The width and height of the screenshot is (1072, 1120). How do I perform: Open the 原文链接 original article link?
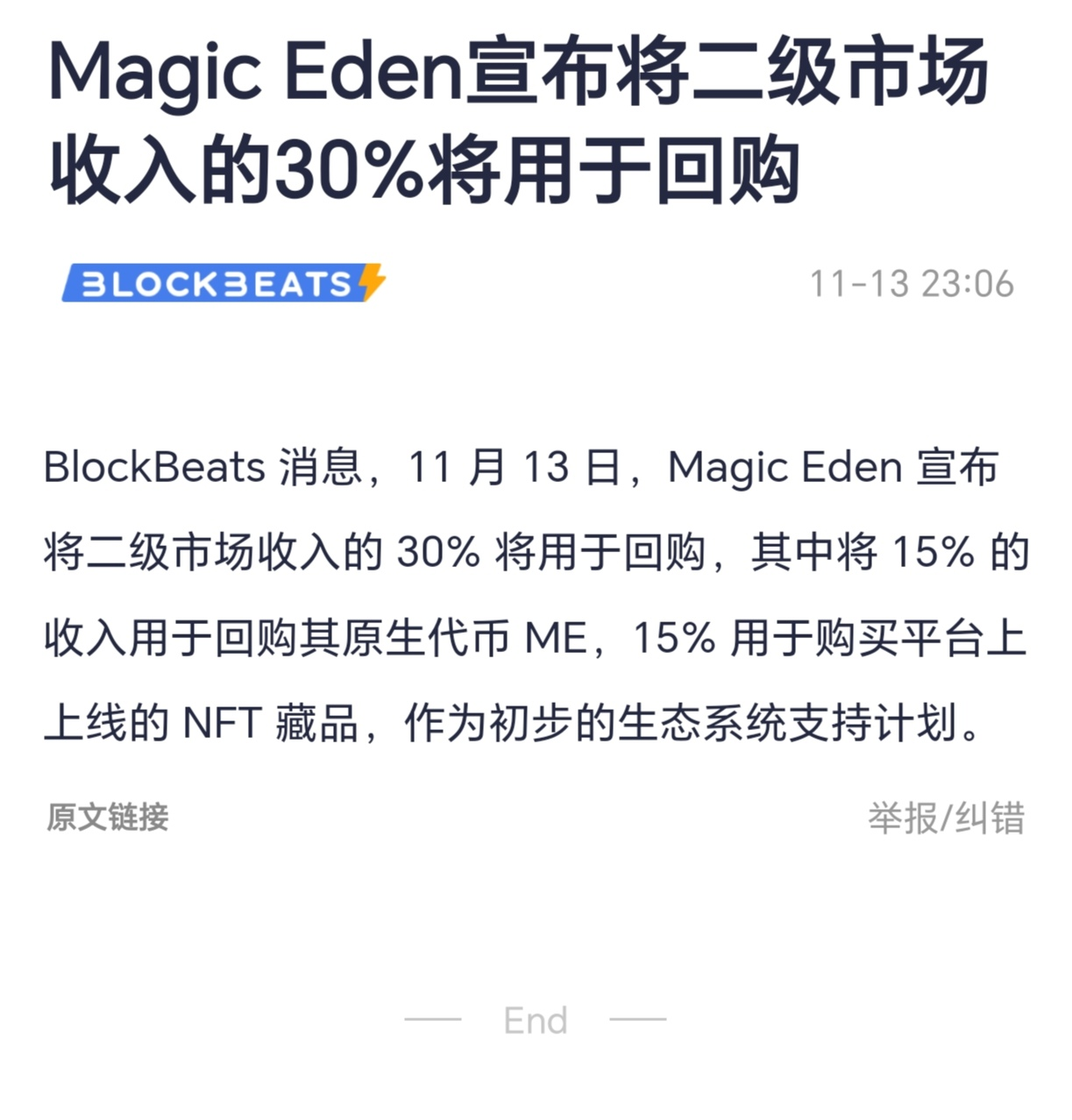click(x=107, y=817)
